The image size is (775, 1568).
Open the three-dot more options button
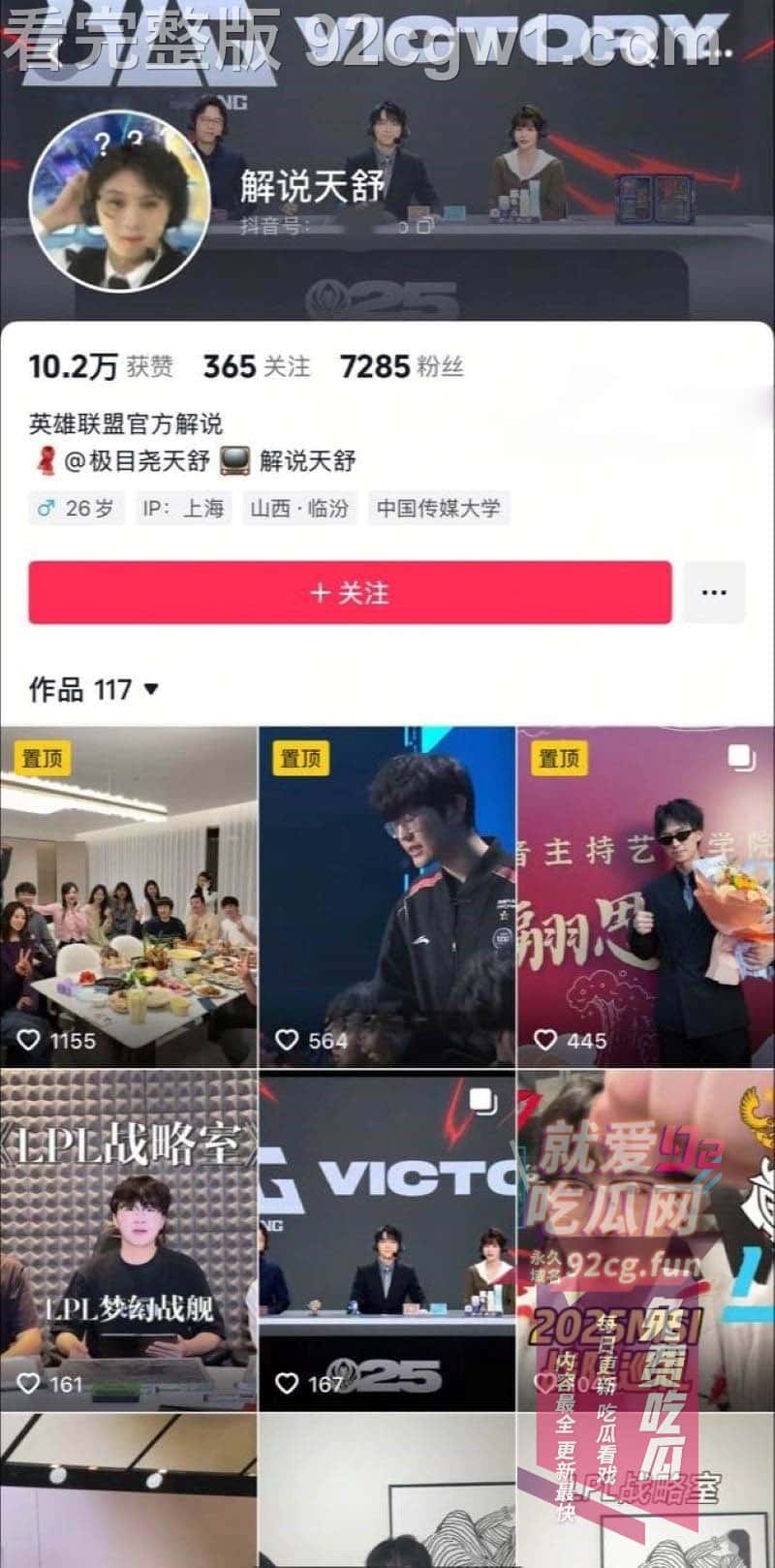tap(714, 592)
